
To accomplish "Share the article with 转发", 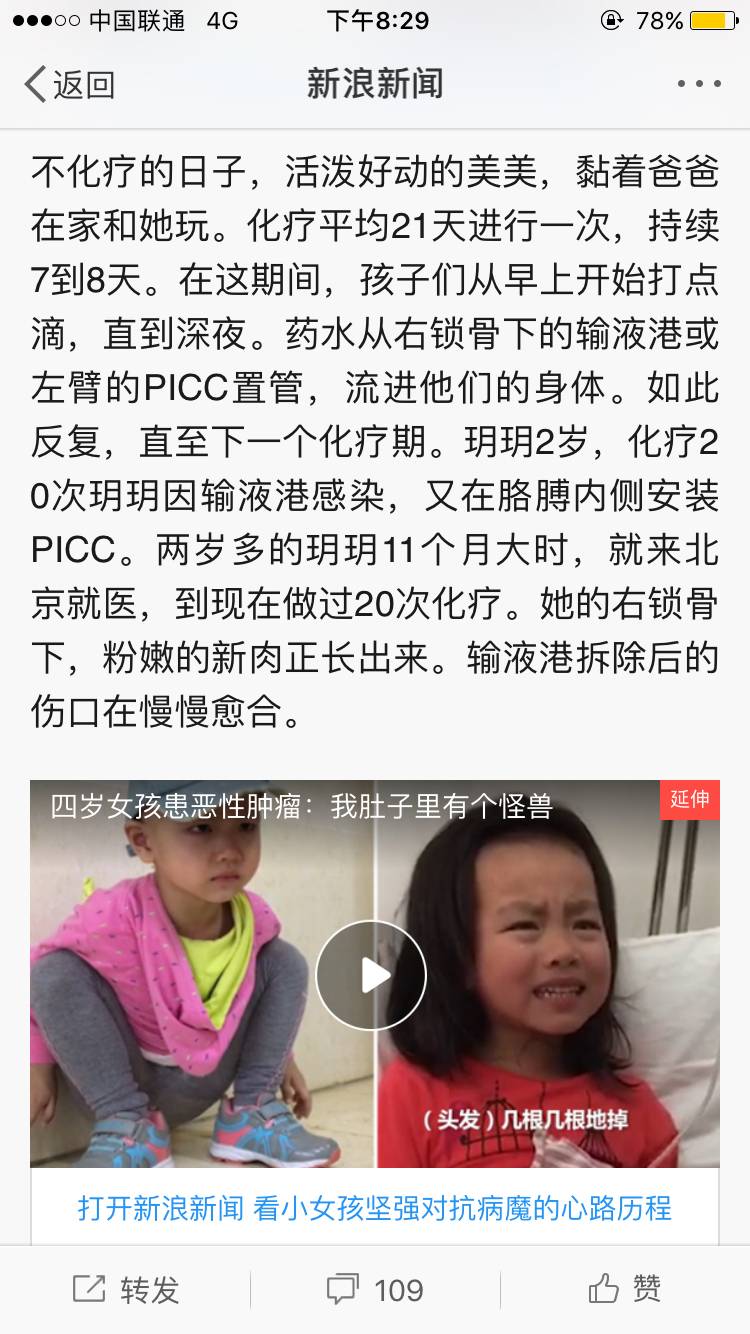I will [x=126, y=1290].
